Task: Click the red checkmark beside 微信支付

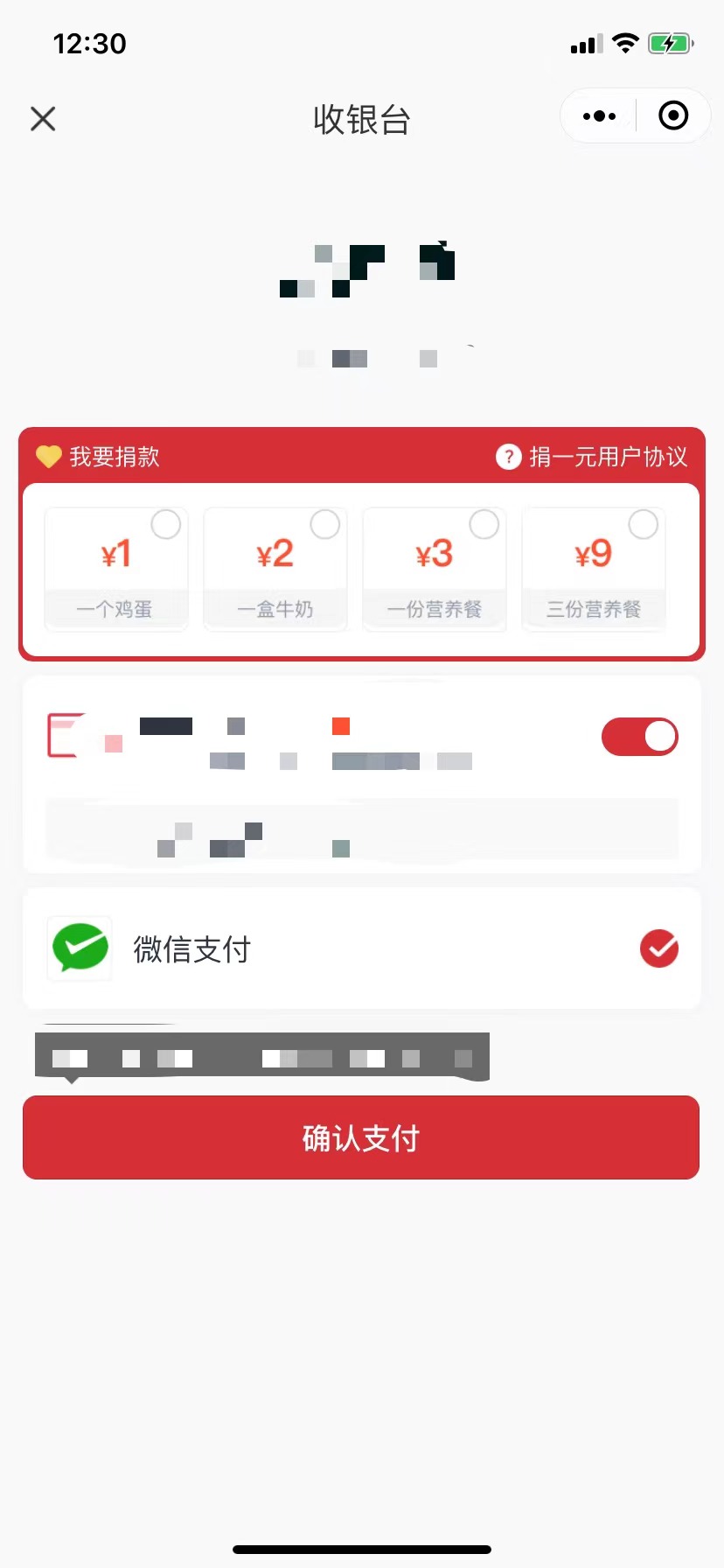Action: [658, 948]
